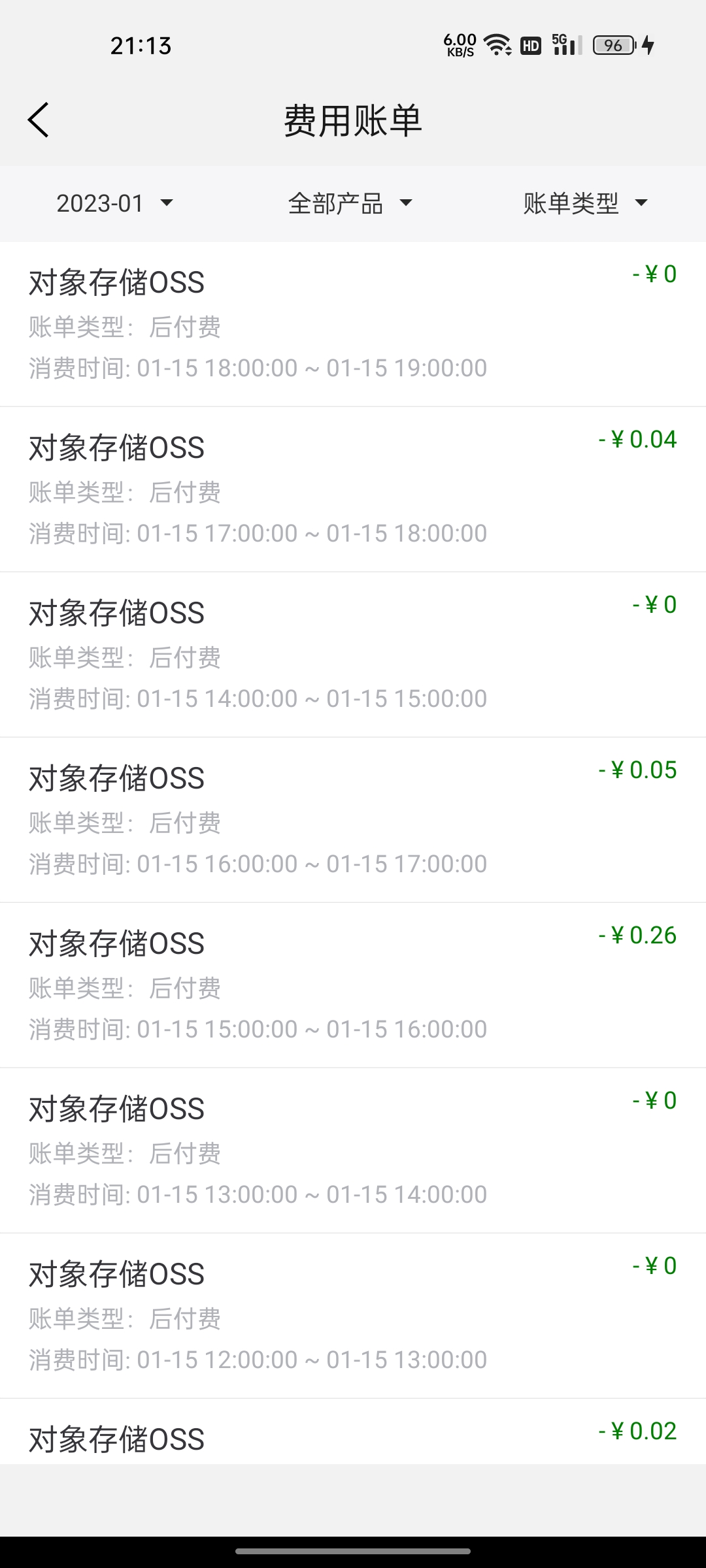Open the 2023-01 month dropdown
Screen dimensions: 706x1568
(115, 203)
